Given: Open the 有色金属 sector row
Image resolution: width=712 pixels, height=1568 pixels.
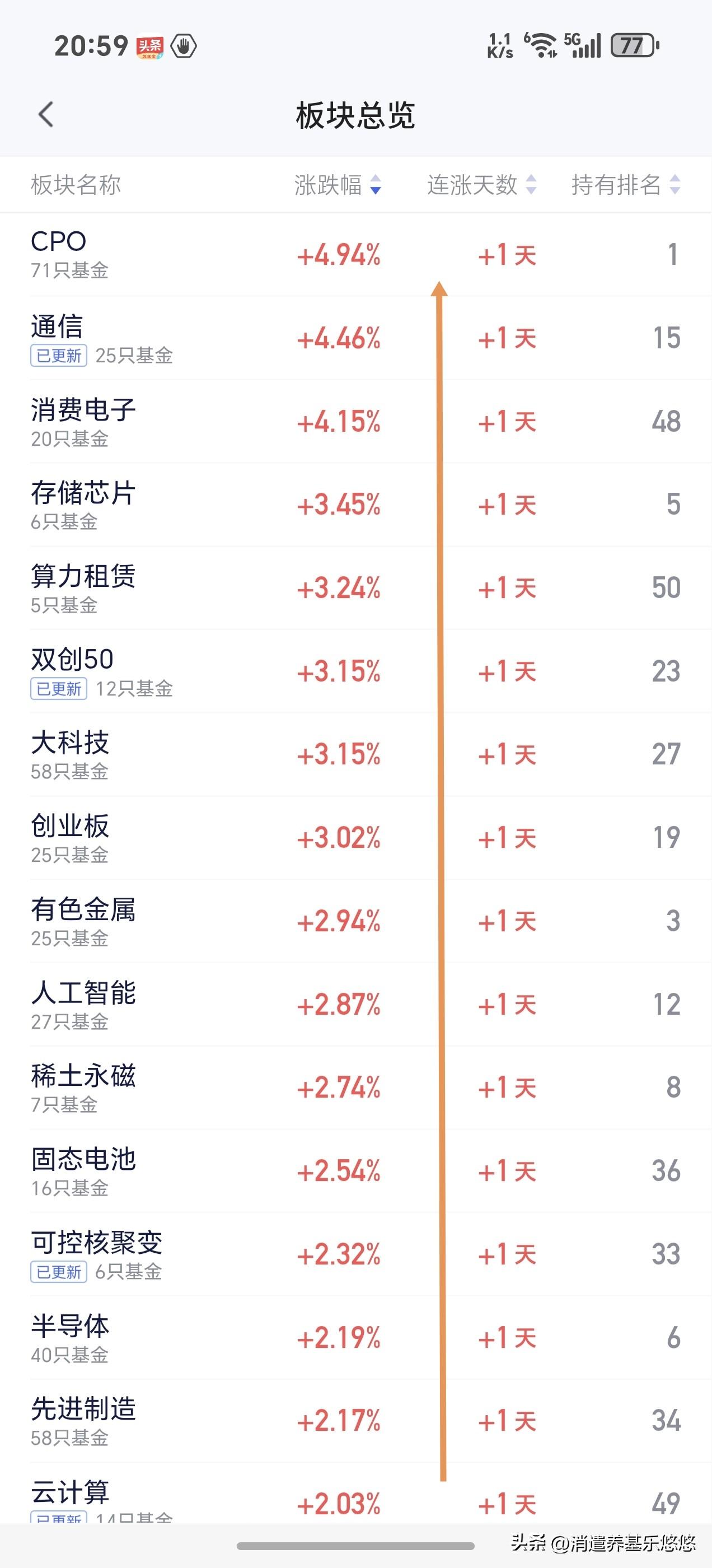Looking at the screenshot, I should [x=356, y=922].
